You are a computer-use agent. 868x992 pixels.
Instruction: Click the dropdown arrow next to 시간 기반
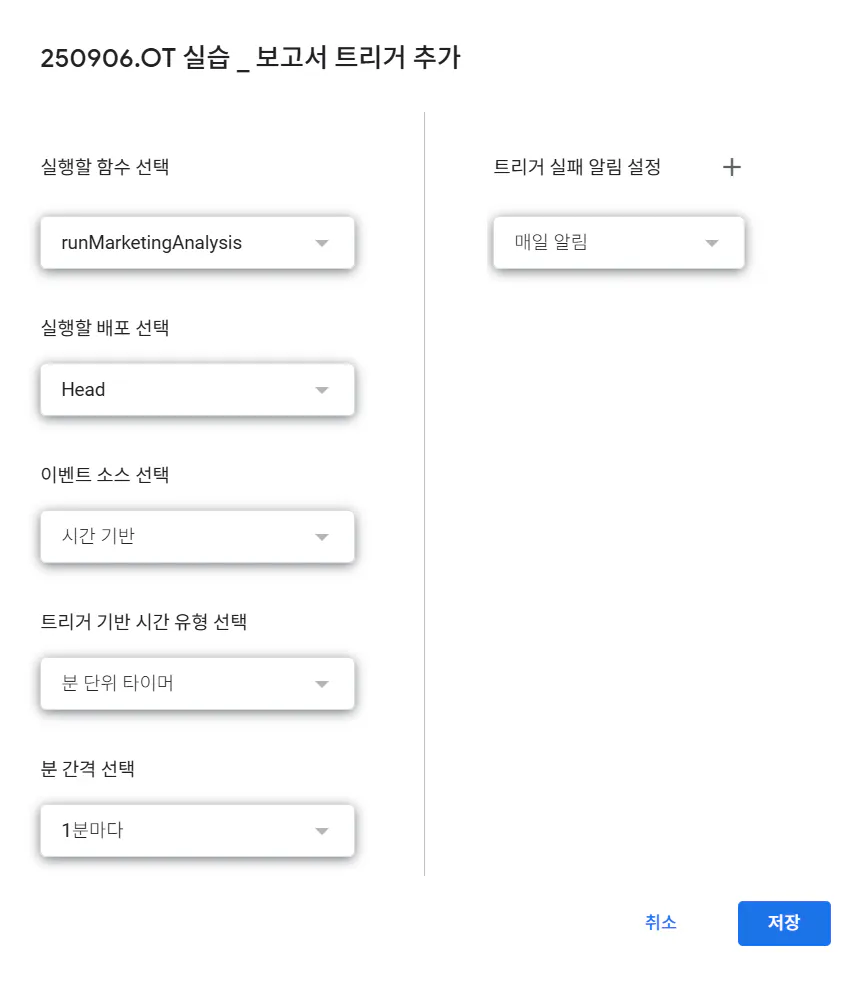point(322,536)
